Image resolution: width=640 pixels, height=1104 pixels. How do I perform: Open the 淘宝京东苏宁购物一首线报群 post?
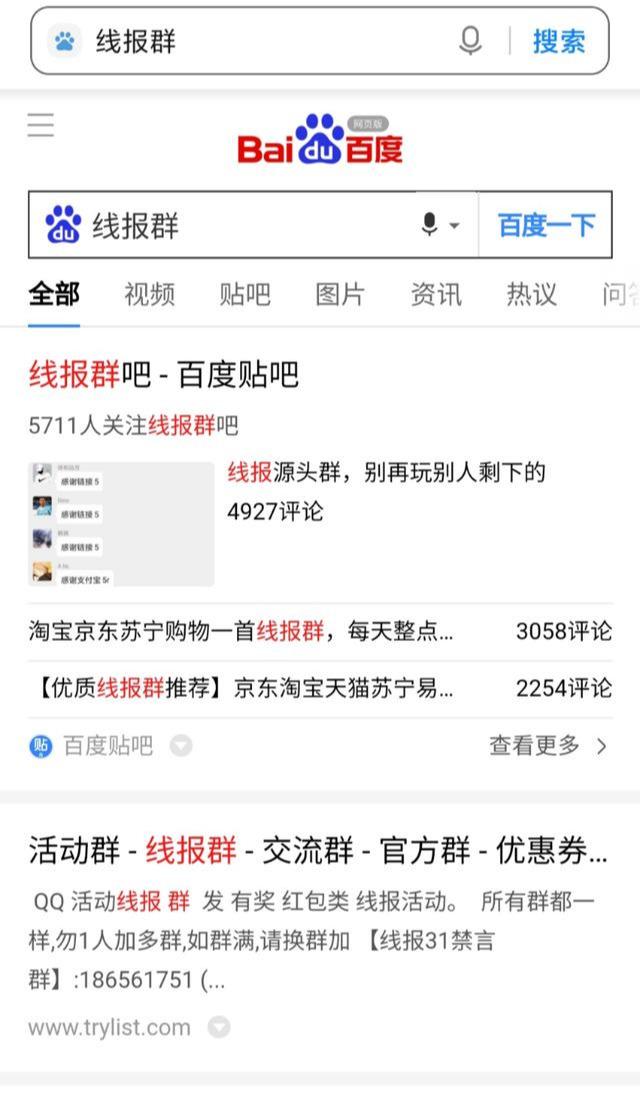tap(240, 632)
